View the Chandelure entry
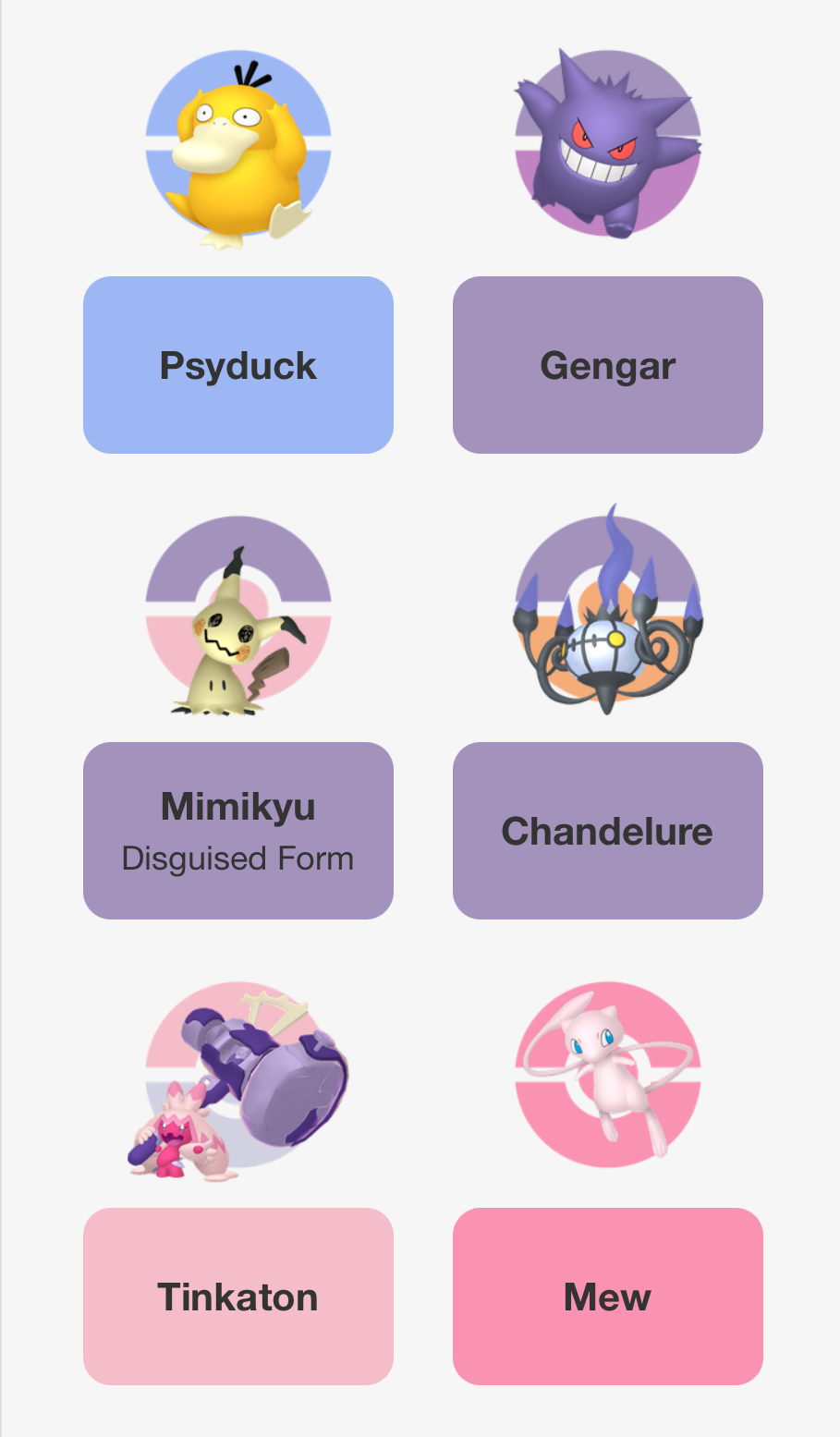This screenshot has height=1437, width=840. click(x=607, y=830)
